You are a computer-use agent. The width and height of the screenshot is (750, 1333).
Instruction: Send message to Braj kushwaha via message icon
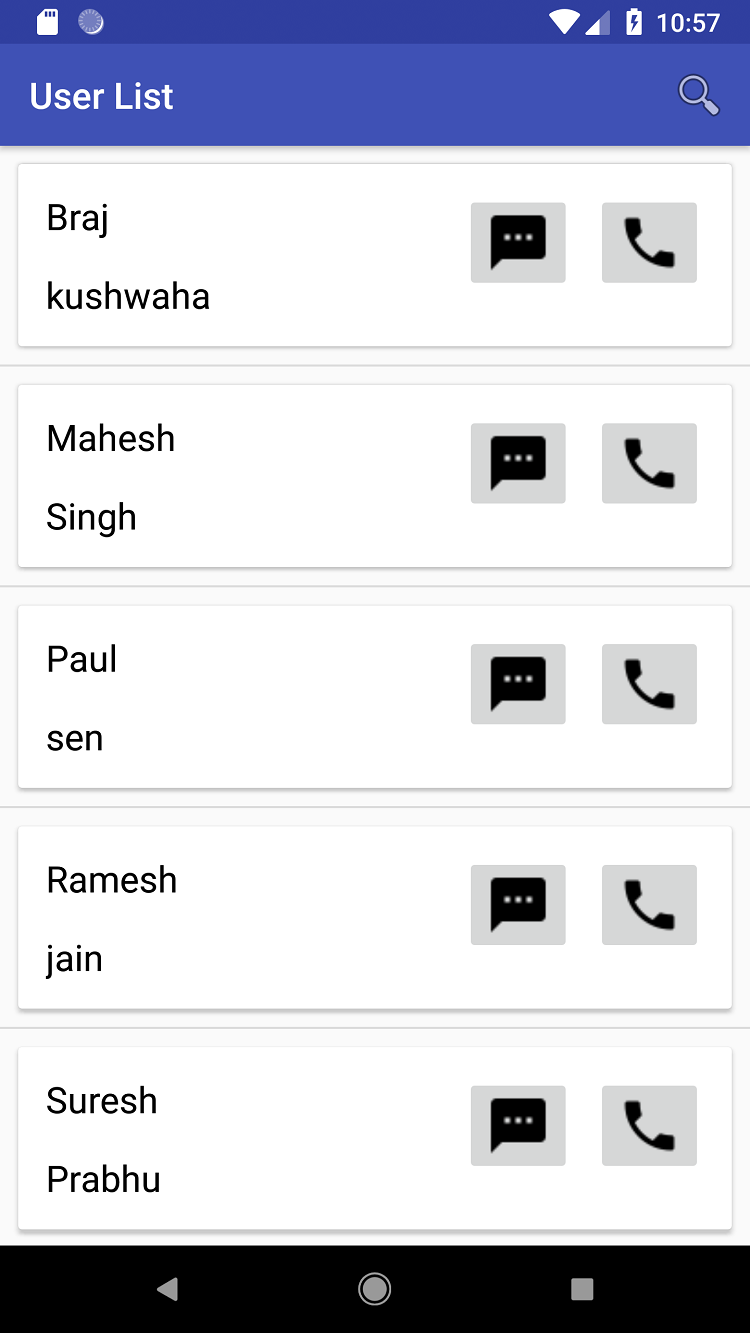pyautogui.click(x=518, y=242)
